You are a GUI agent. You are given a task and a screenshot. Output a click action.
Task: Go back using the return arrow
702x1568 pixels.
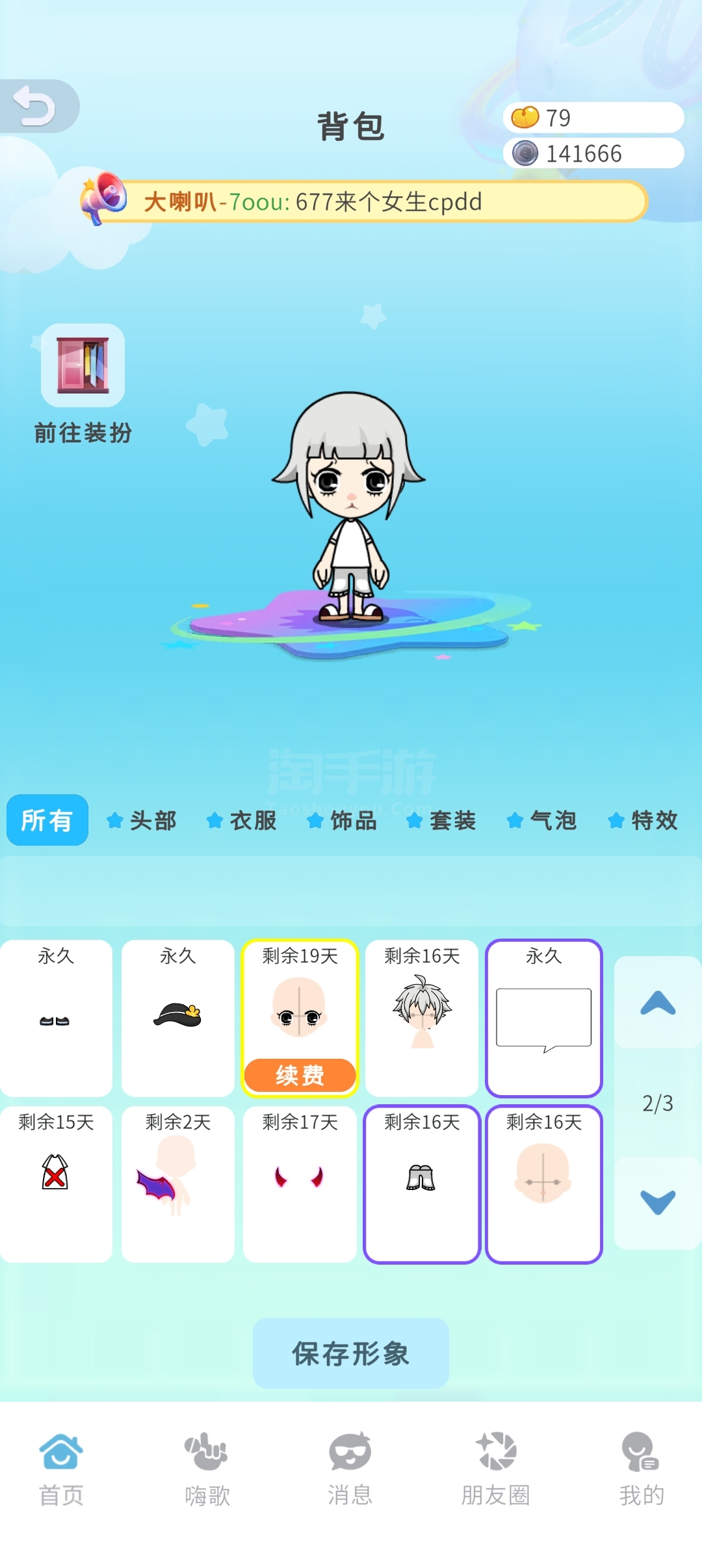click(36, 106)
